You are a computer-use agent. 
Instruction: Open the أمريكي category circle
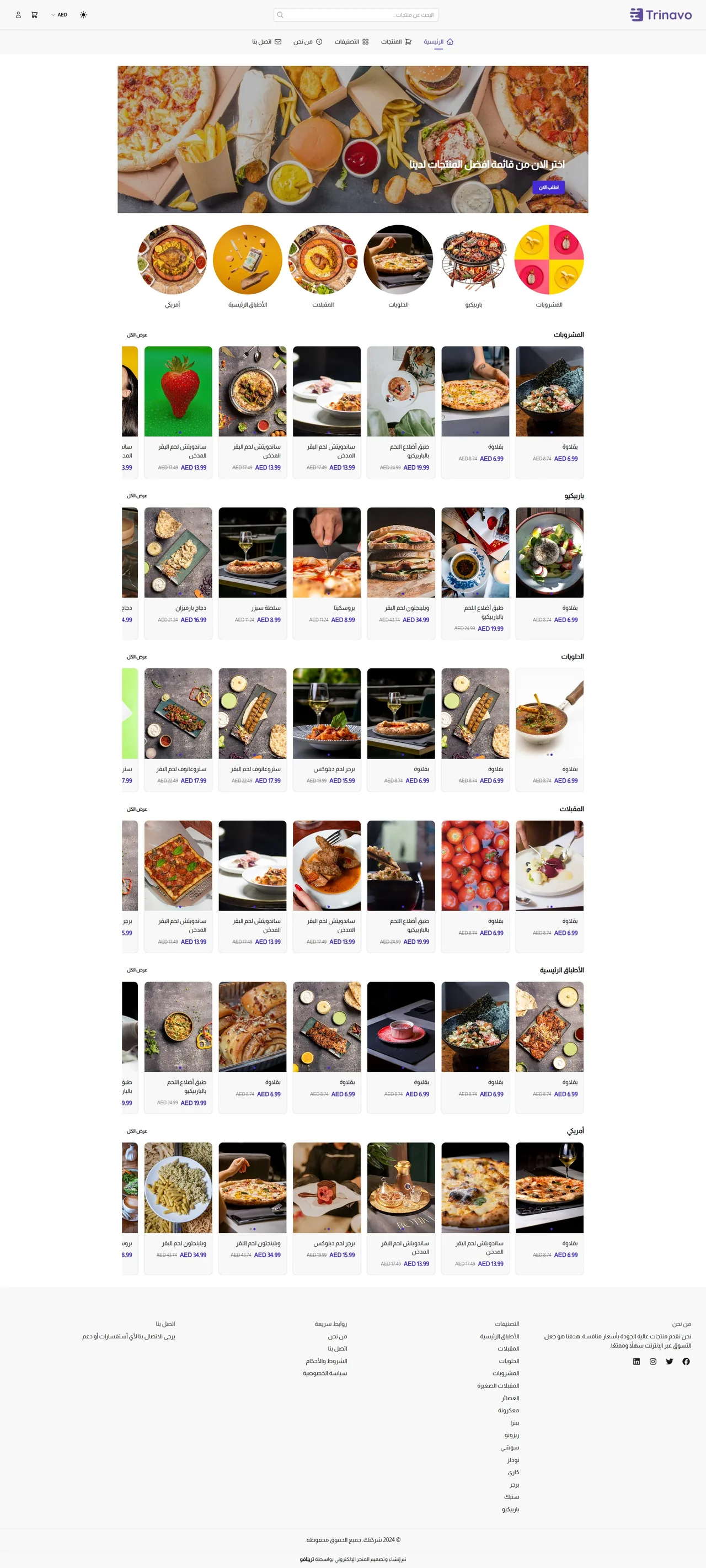[172, 267]
